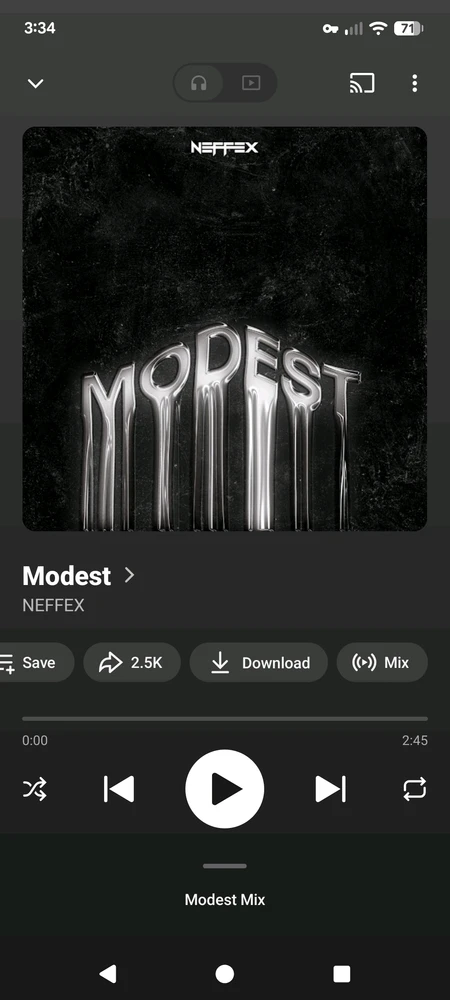
Task: Download the track Modest
Action: pos(259,663)
